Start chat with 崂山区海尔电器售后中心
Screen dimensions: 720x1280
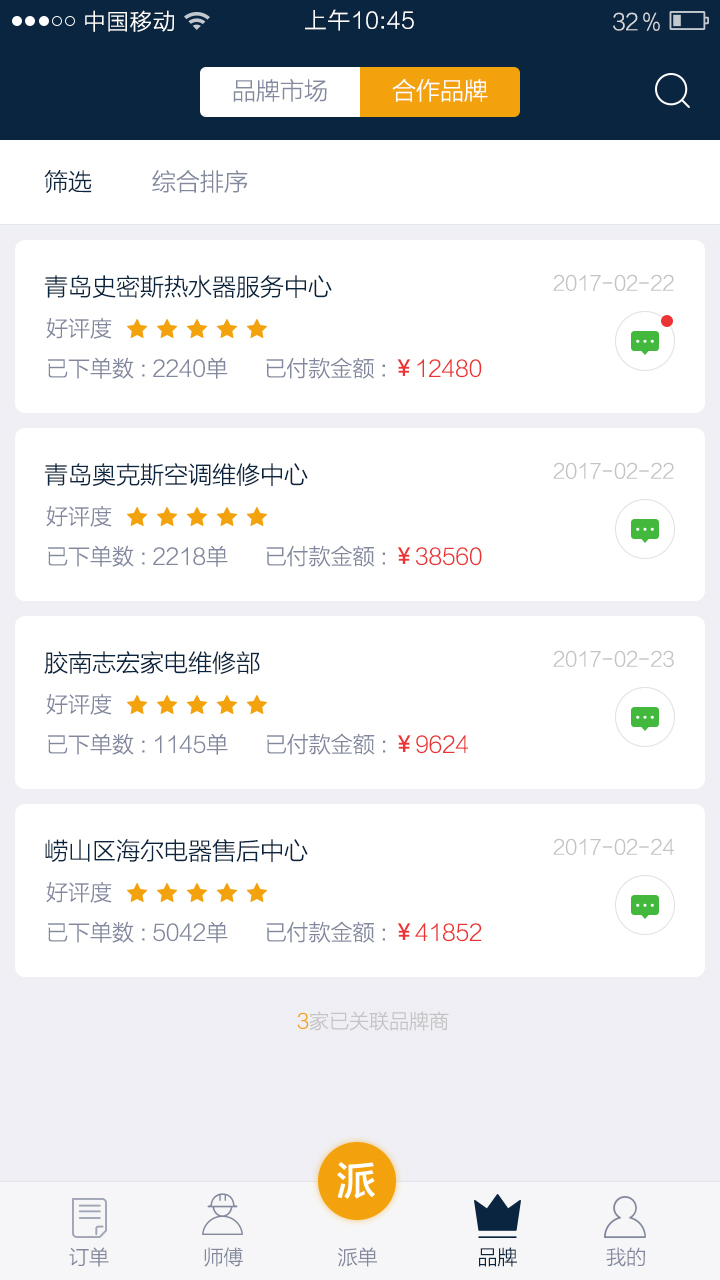(x=645, y=905)
